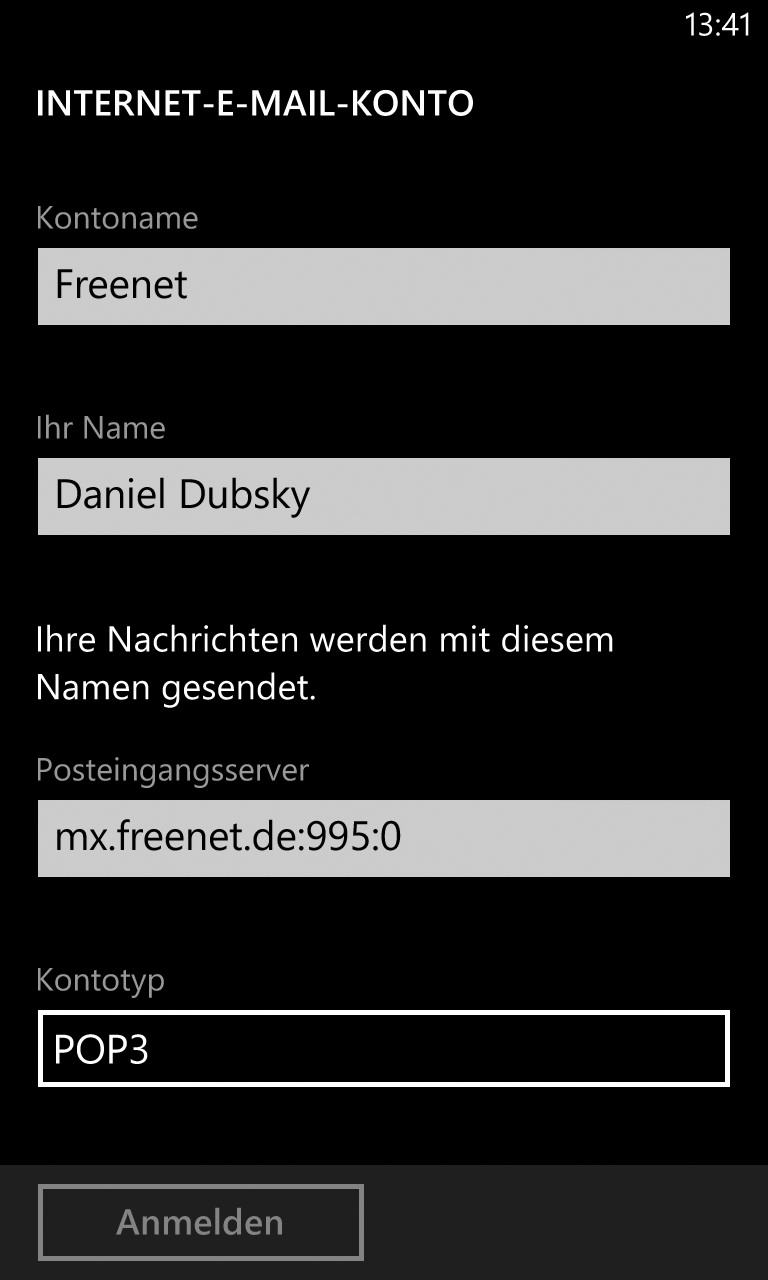Tap the Anmelden button
The image size is (768, 1280).
click(200, 1222)
